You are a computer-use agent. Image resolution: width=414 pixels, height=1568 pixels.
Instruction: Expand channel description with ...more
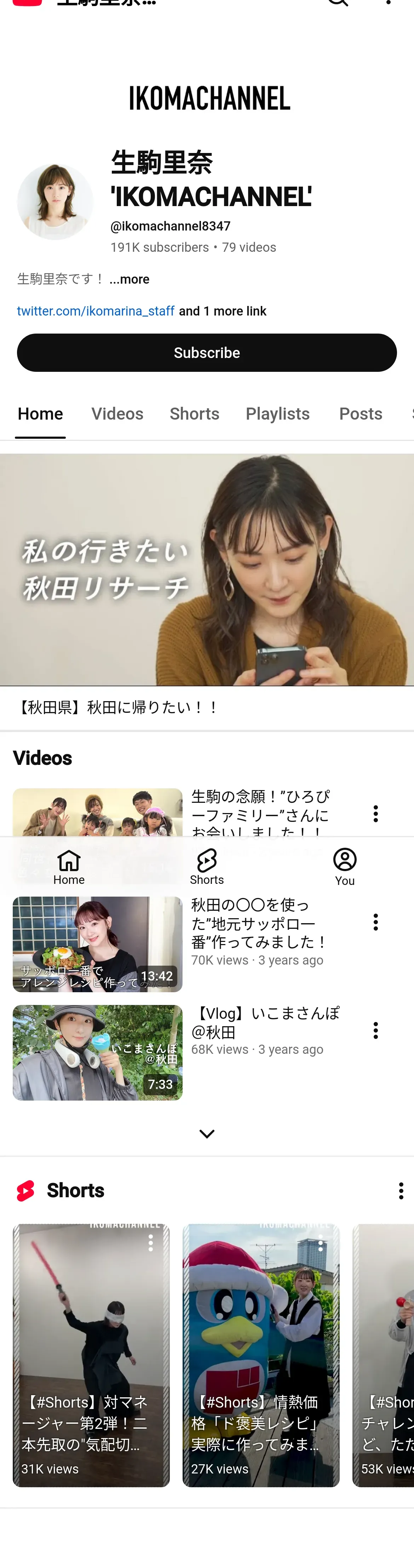click(130, 279)
